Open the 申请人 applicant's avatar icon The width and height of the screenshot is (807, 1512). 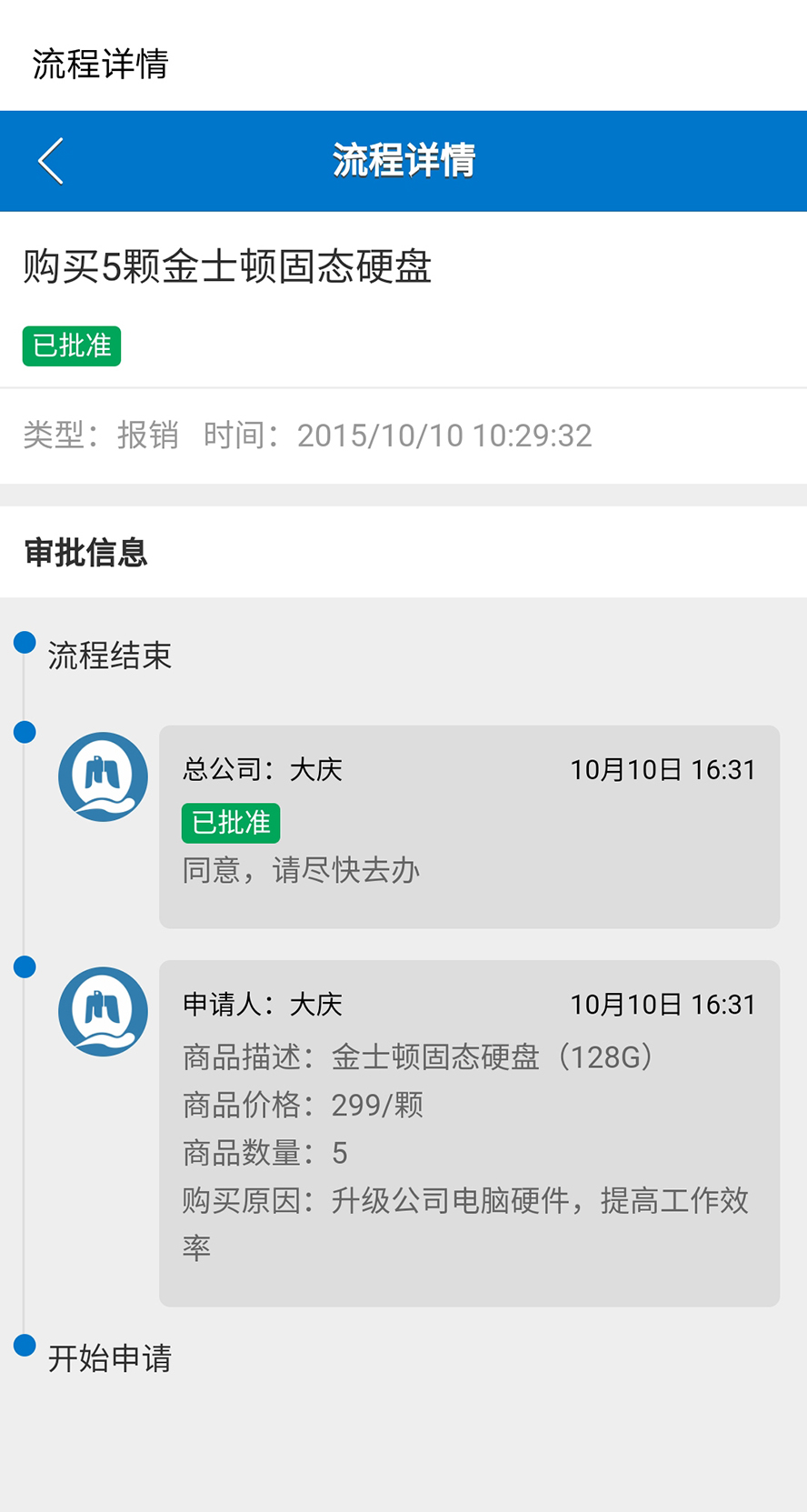pos(103,1011)
